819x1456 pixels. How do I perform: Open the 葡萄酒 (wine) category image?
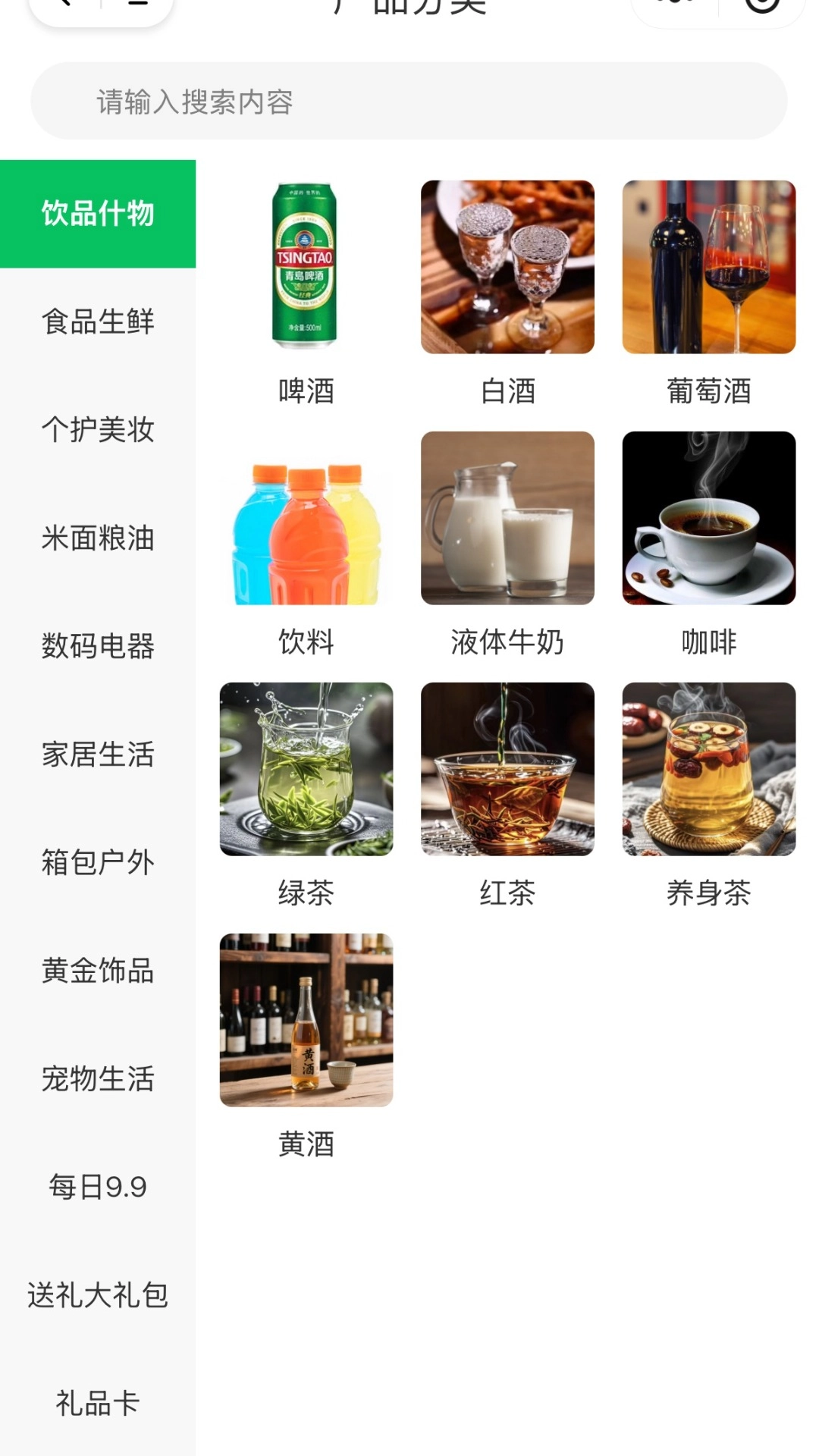708,267
